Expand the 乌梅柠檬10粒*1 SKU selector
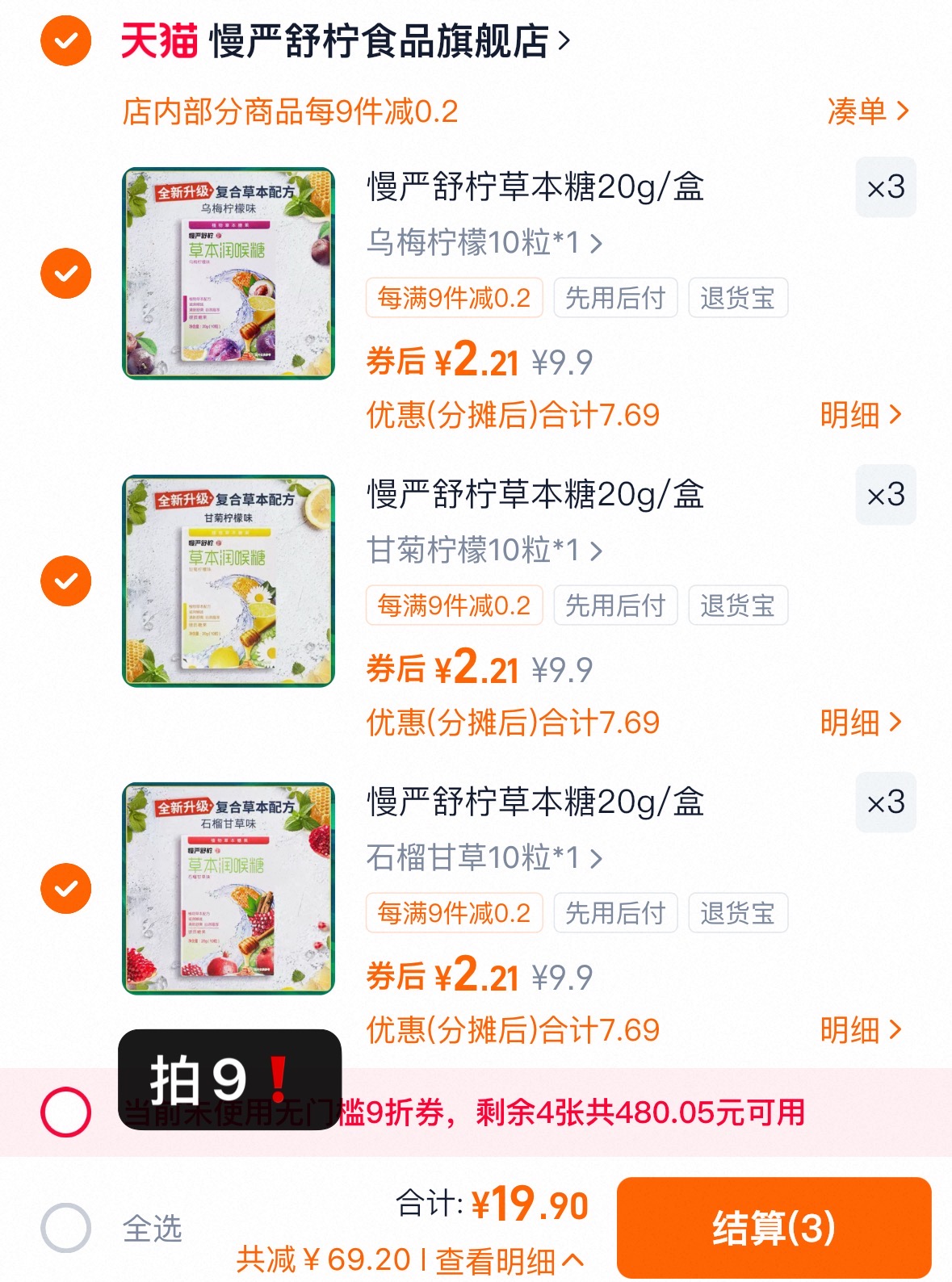Viewport: 952px width, 1282px height. click(x=484, y=242)
